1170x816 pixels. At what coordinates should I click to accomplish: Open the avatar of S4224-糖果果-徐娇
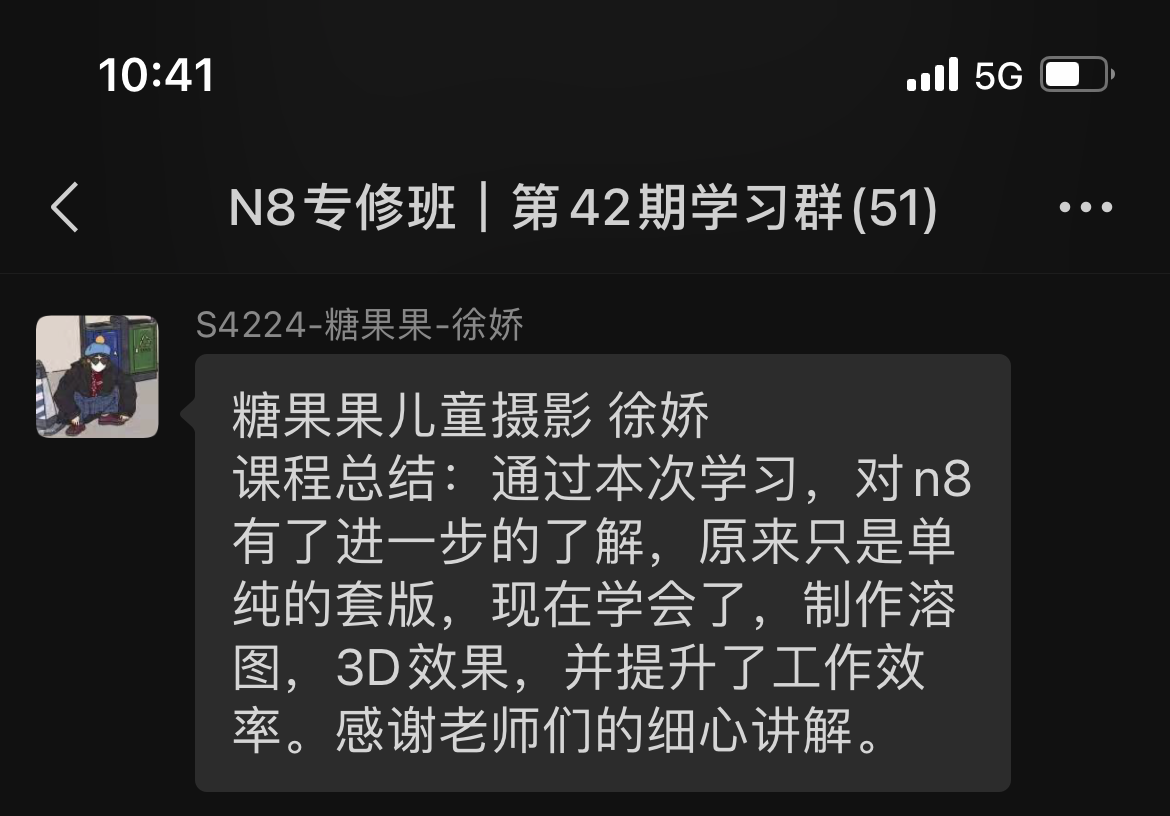click(97, 376)
